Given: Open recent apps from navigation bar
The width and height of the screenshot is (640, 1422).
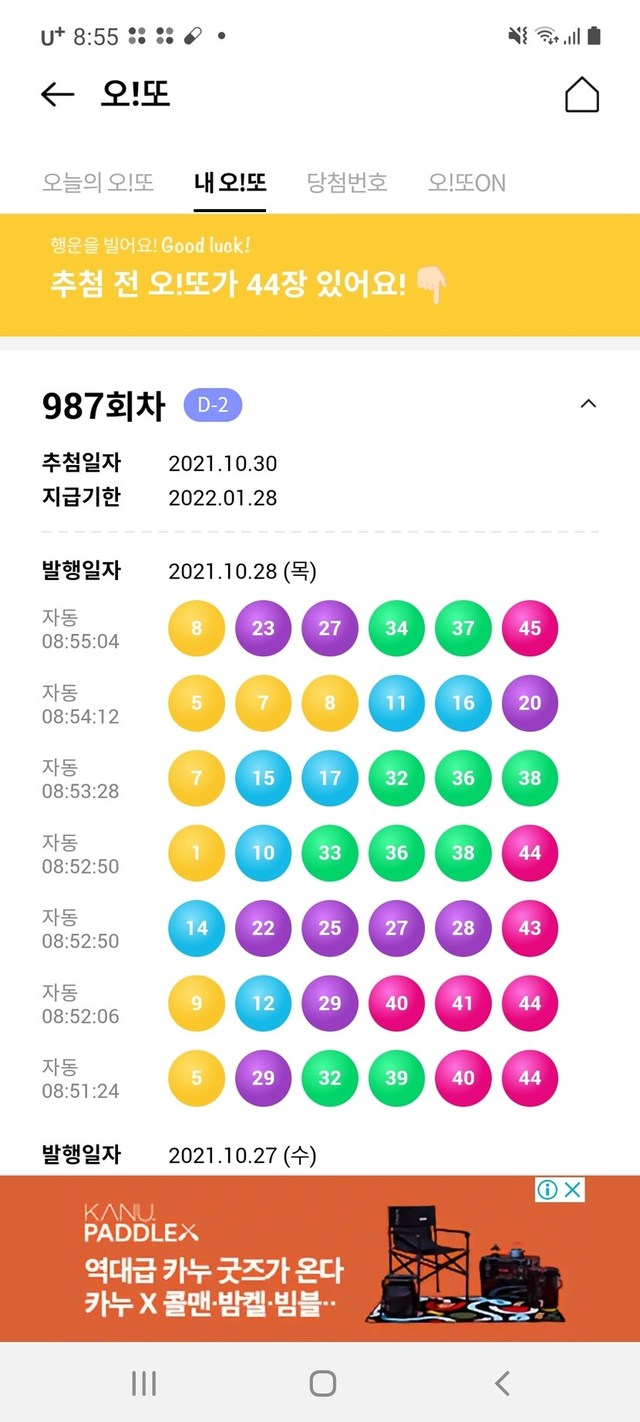Looking at the screenshot, I should (x=144, y=1383).
